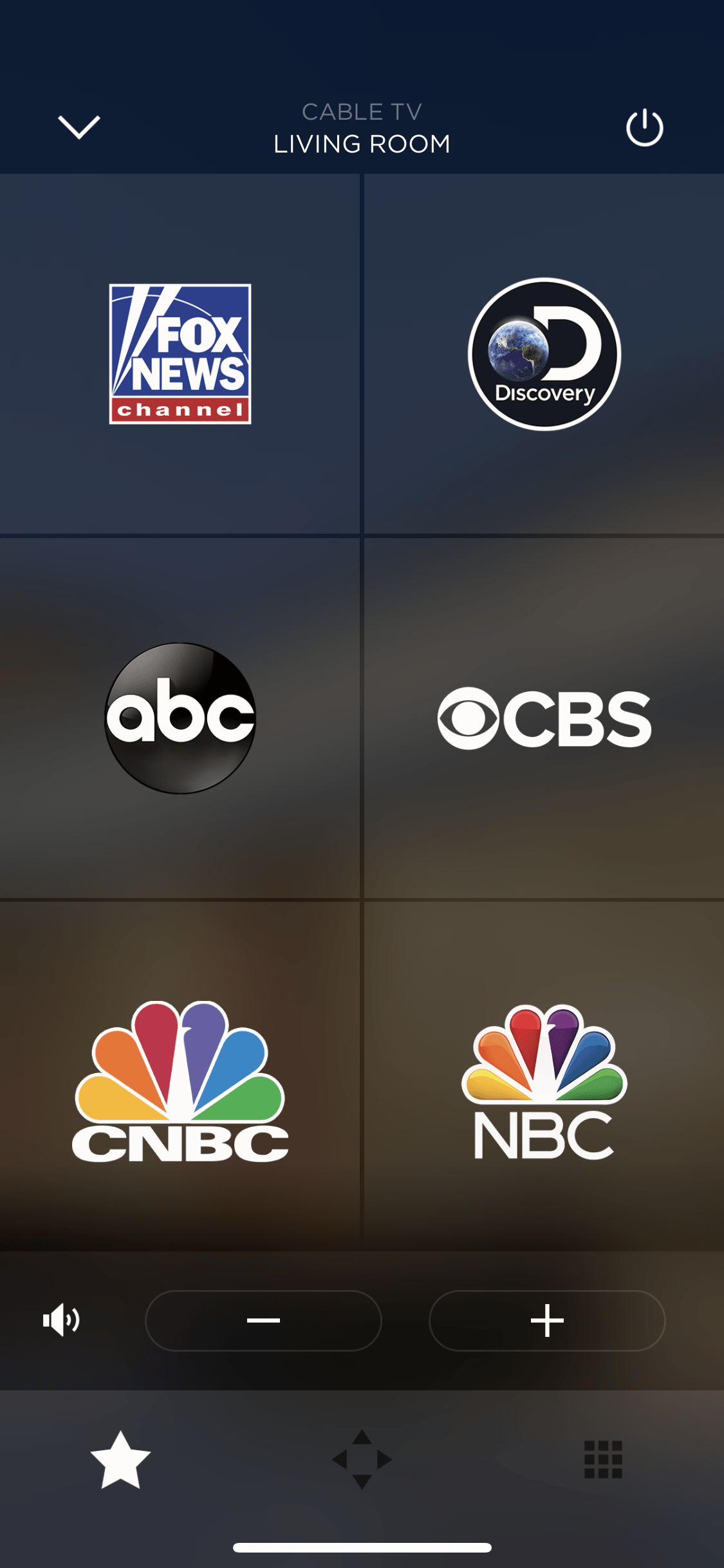Tap the NBC channel tile
724x1568 pixels.
pos(544,1081)
